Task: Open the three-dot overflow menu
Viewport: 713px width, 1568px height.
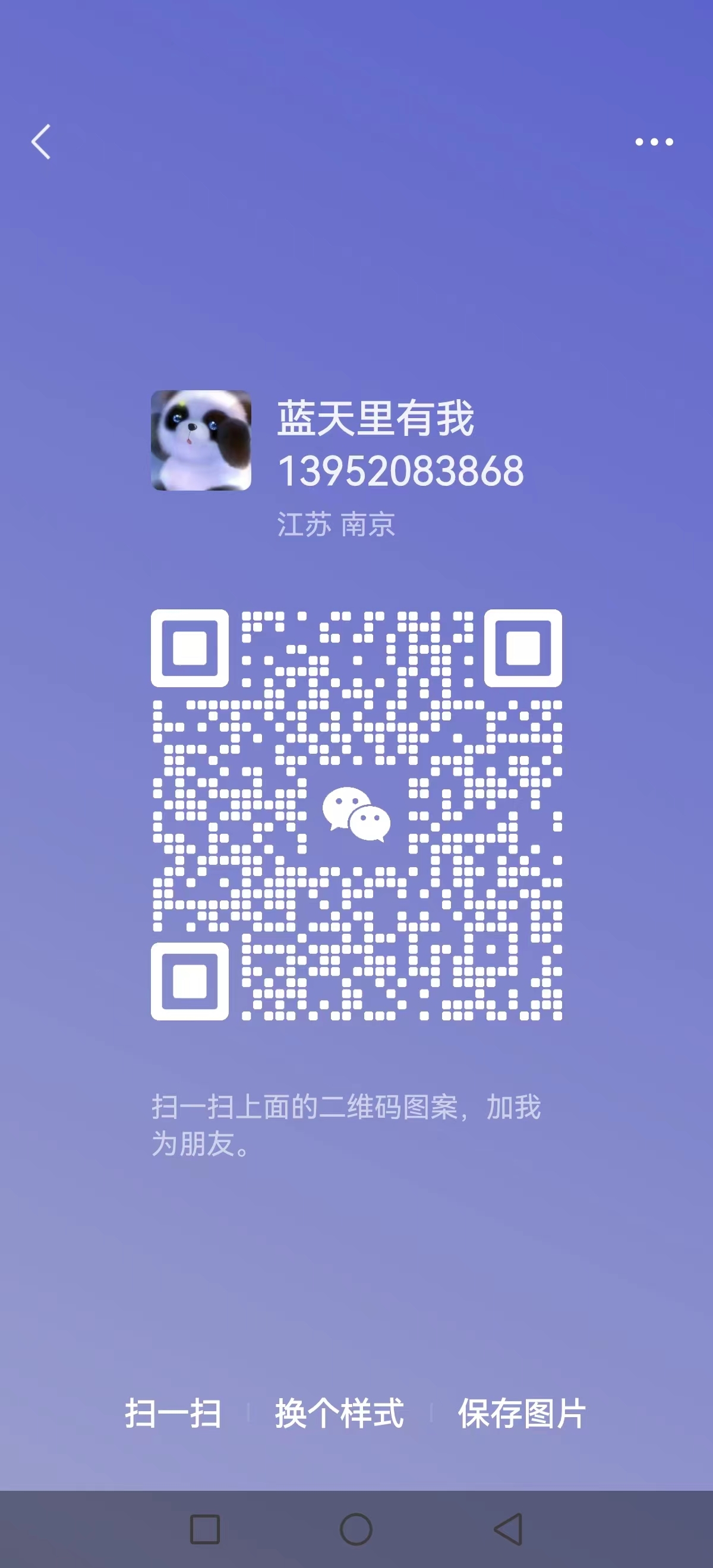Action: click(654, 142)
